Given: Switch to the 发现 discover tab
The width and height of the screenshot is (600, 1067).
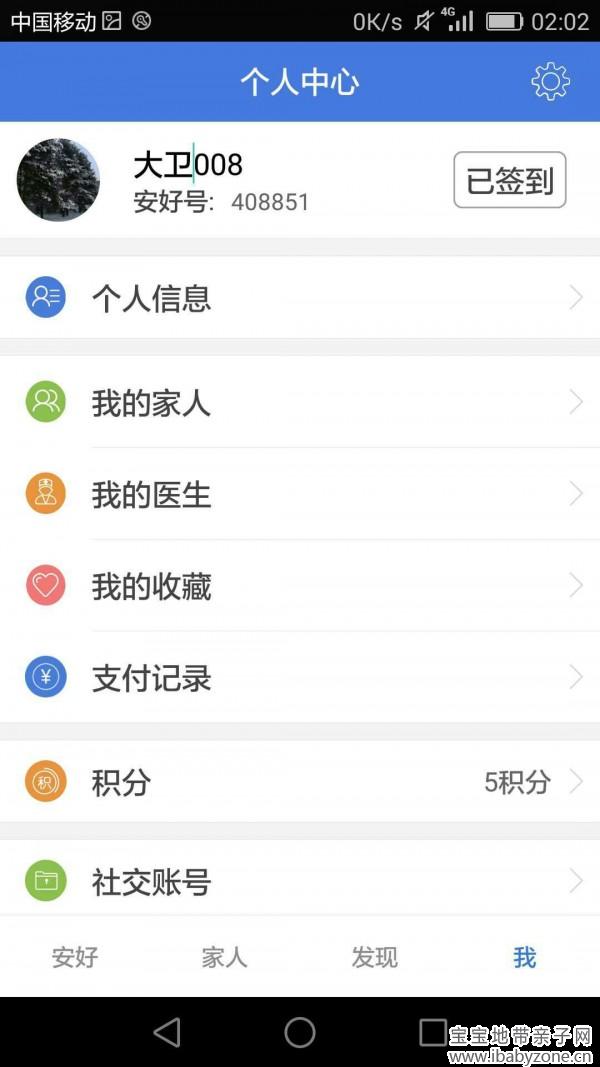Looking at the screenshot, I should pyautogui.click(x=375, y=957).
